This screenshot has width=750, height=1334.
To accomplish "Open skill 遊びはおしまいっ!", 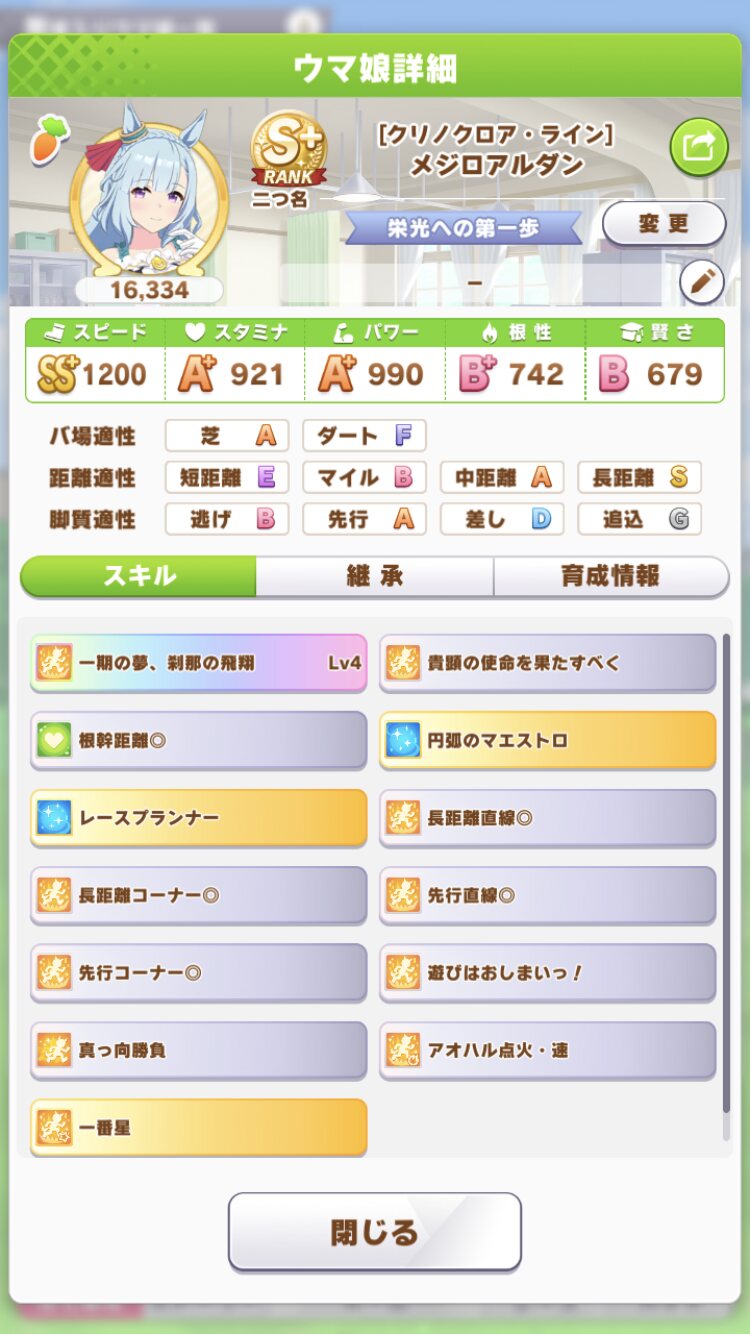I will (x=547, y=972).
